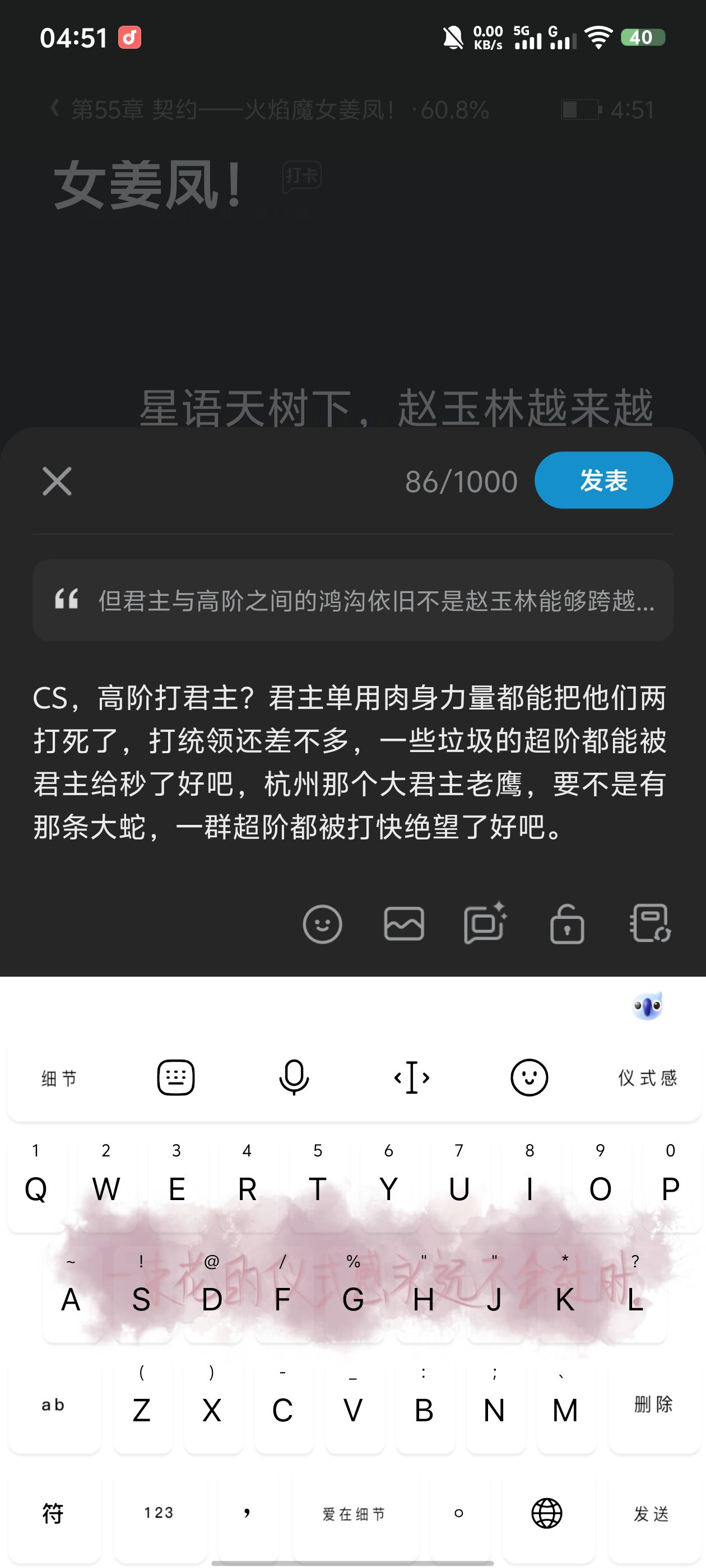The width and height of the screenshot is (706, 1568).
Task: Start voice input with the microphone
Action: click(294, 1077)
